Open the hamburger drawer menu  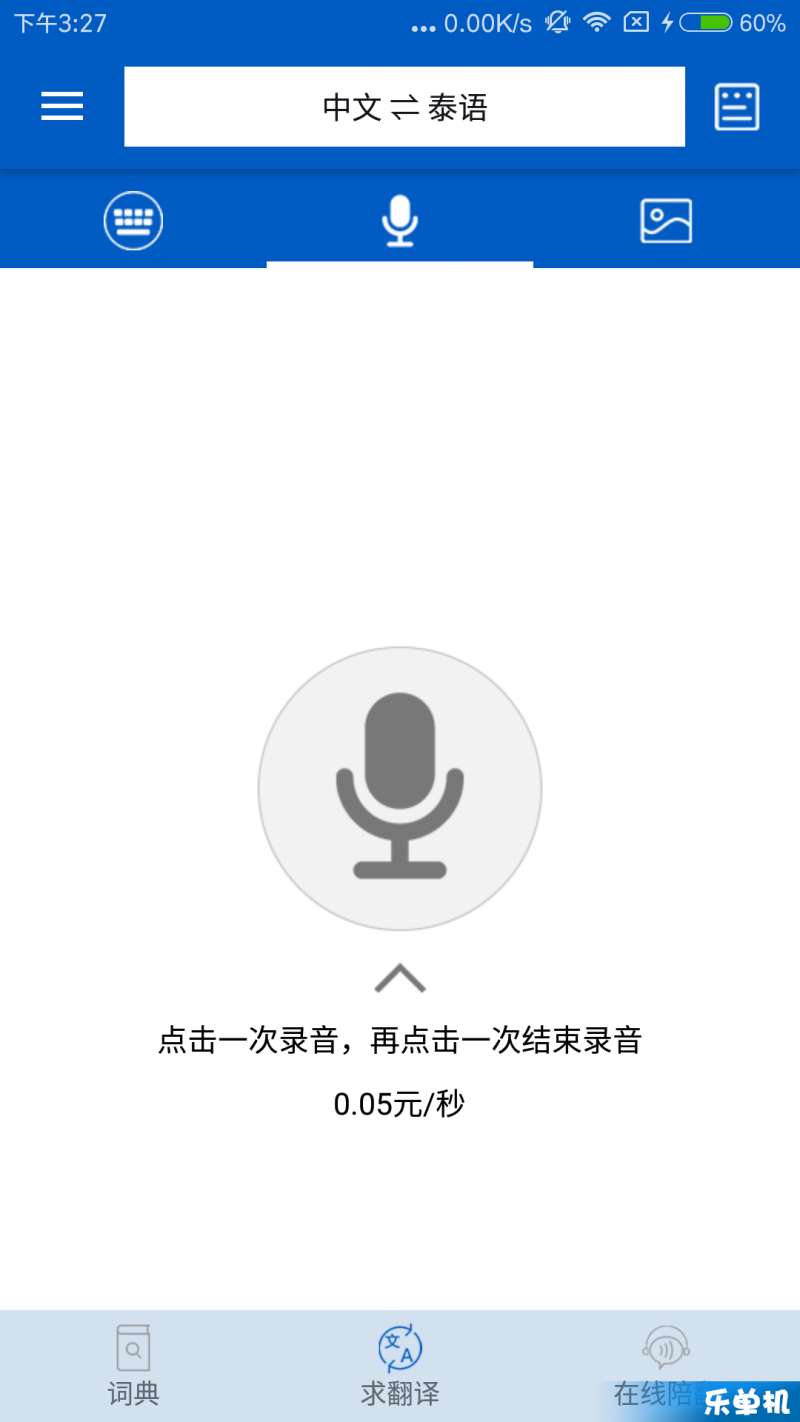click(62, 106)
